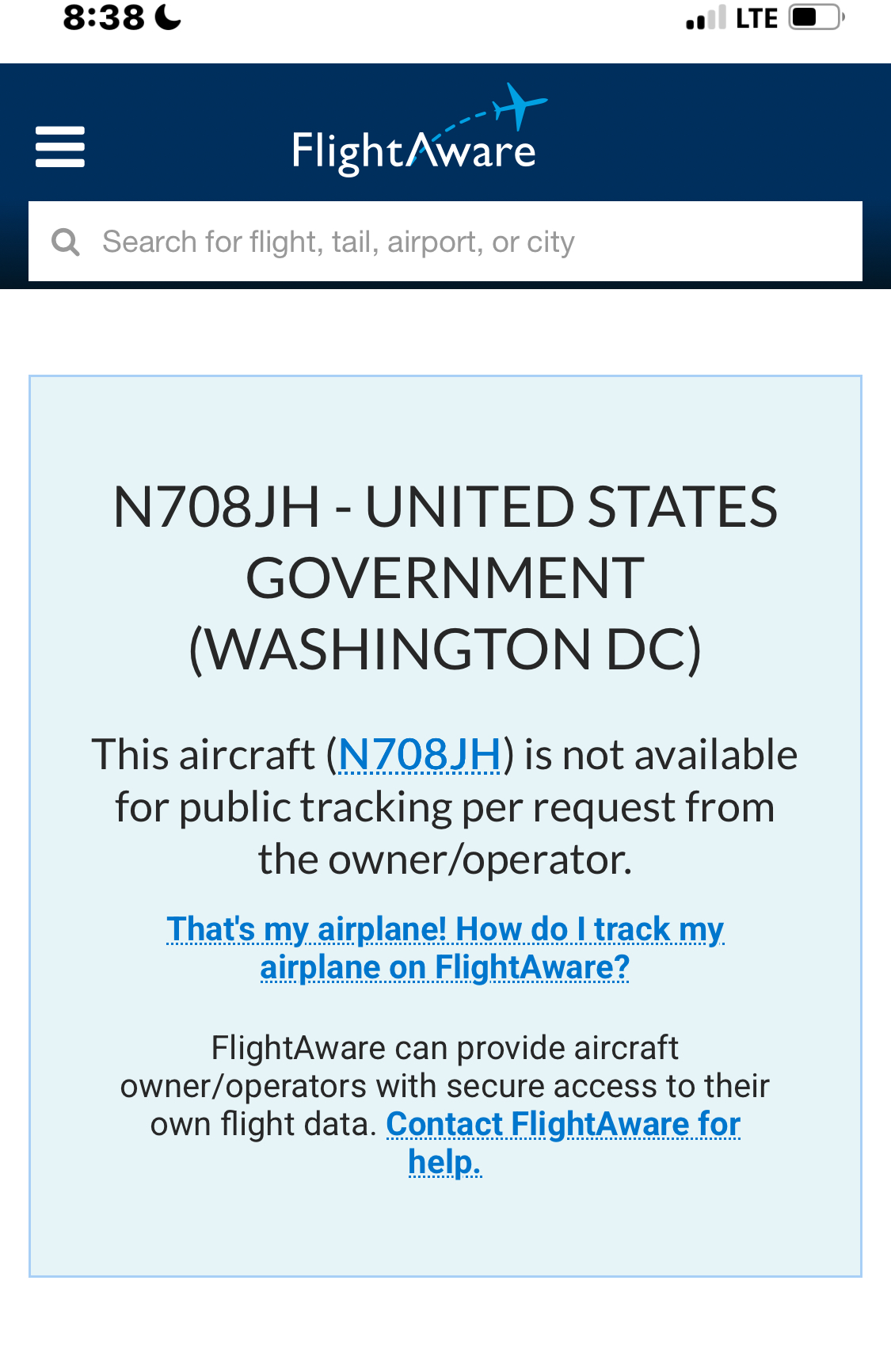Viewport: 891px width, 1372px height.
Task: Follow the Contact FlightAware for help link
Action: pos(562,1125)
